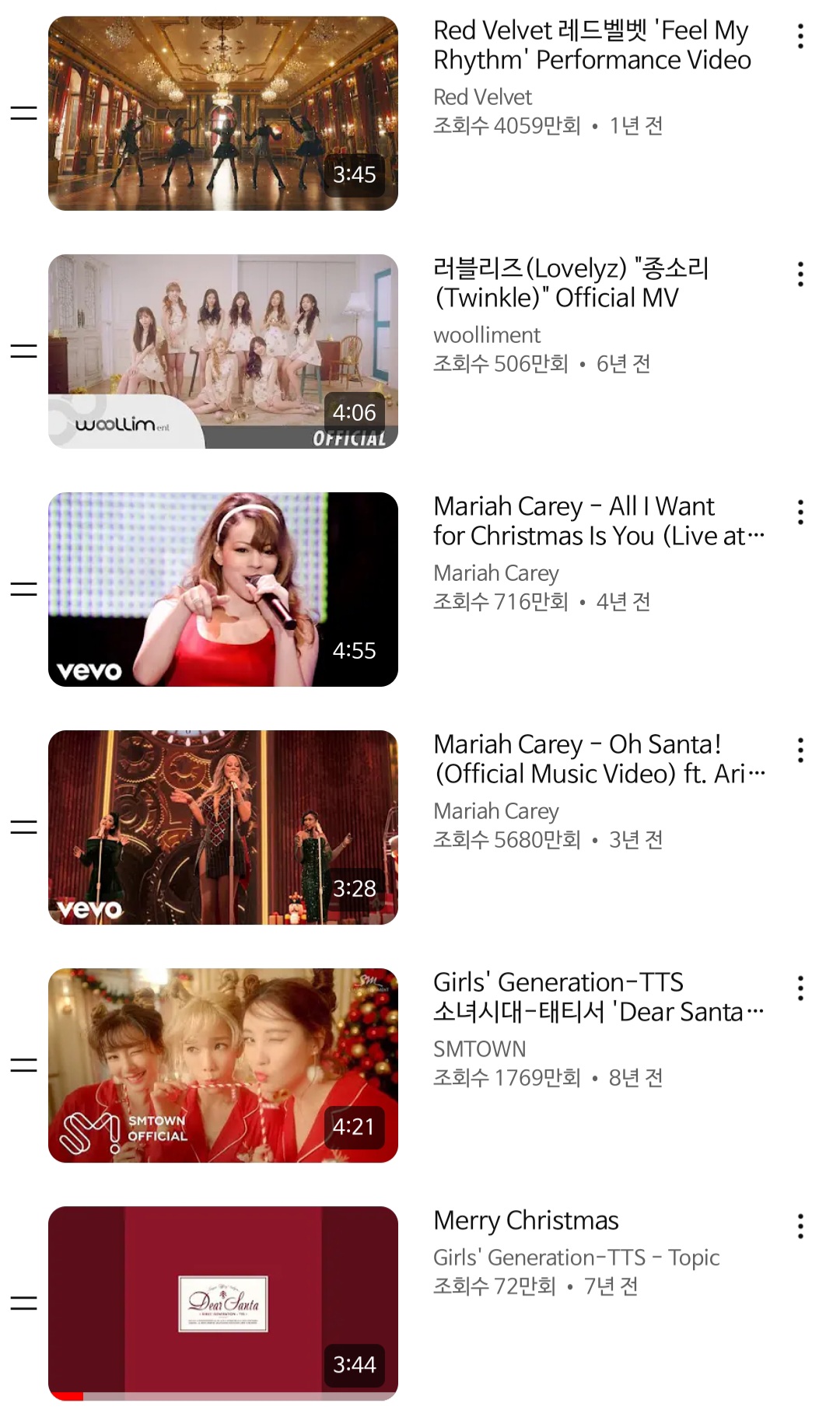Open the three-dot menu for All I Want for Christmas
840x1417 pixels.
[800, 513]
